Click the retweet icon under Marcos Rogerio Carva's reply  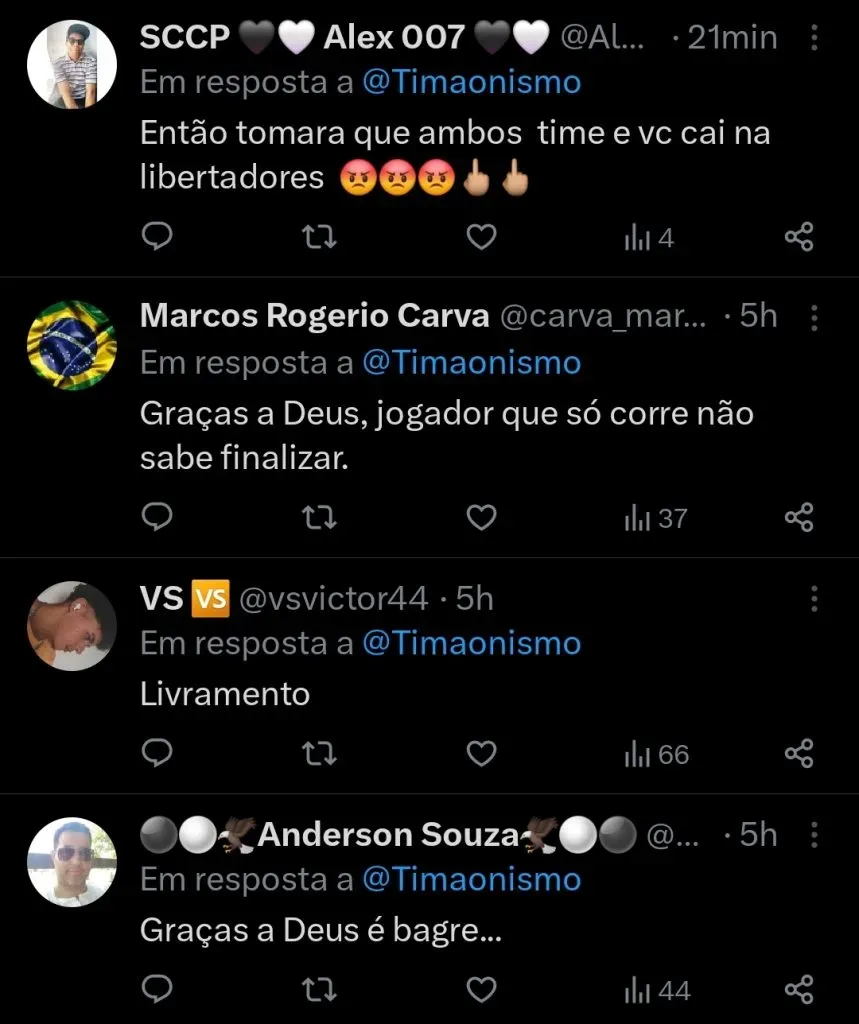coord(319,518)
